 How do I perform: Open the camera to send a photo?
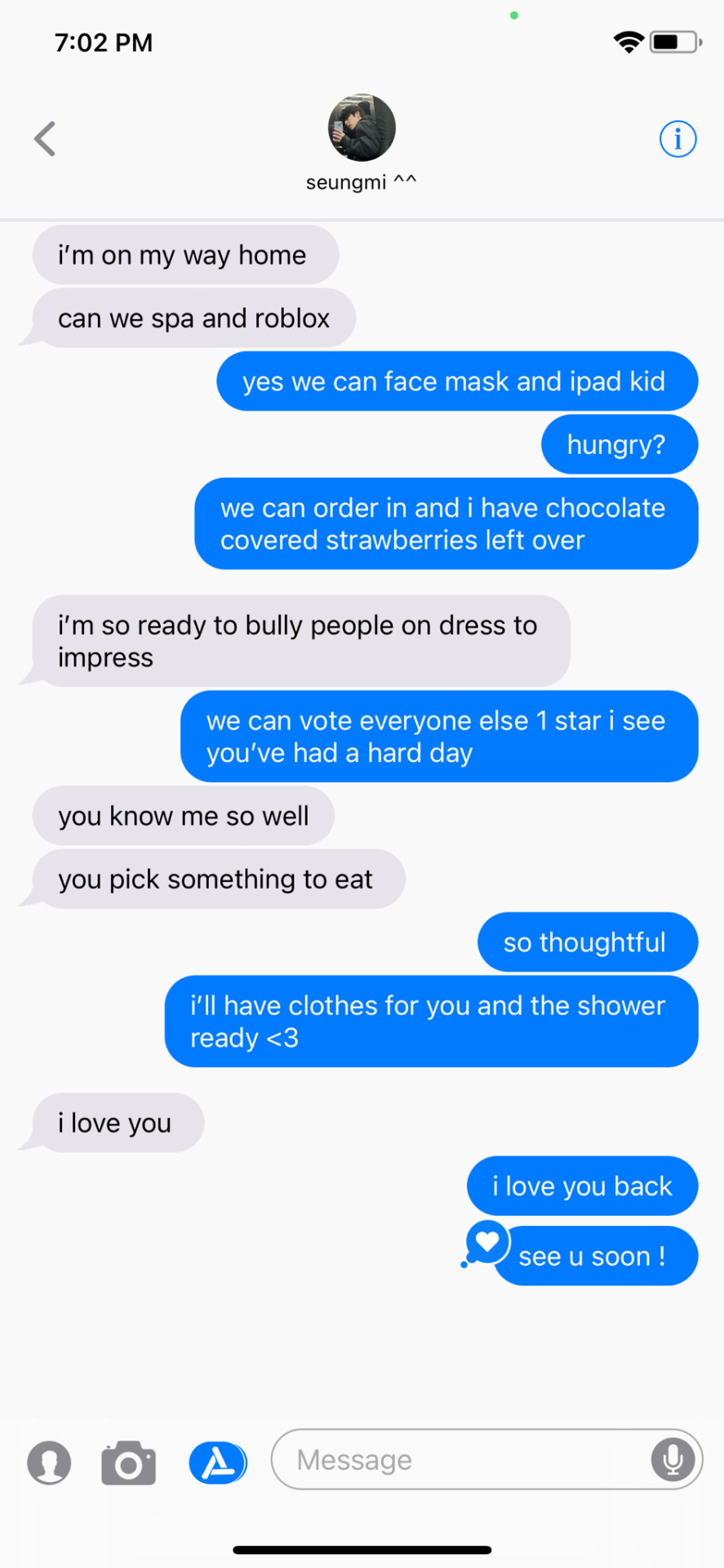tap(128, 1462)
